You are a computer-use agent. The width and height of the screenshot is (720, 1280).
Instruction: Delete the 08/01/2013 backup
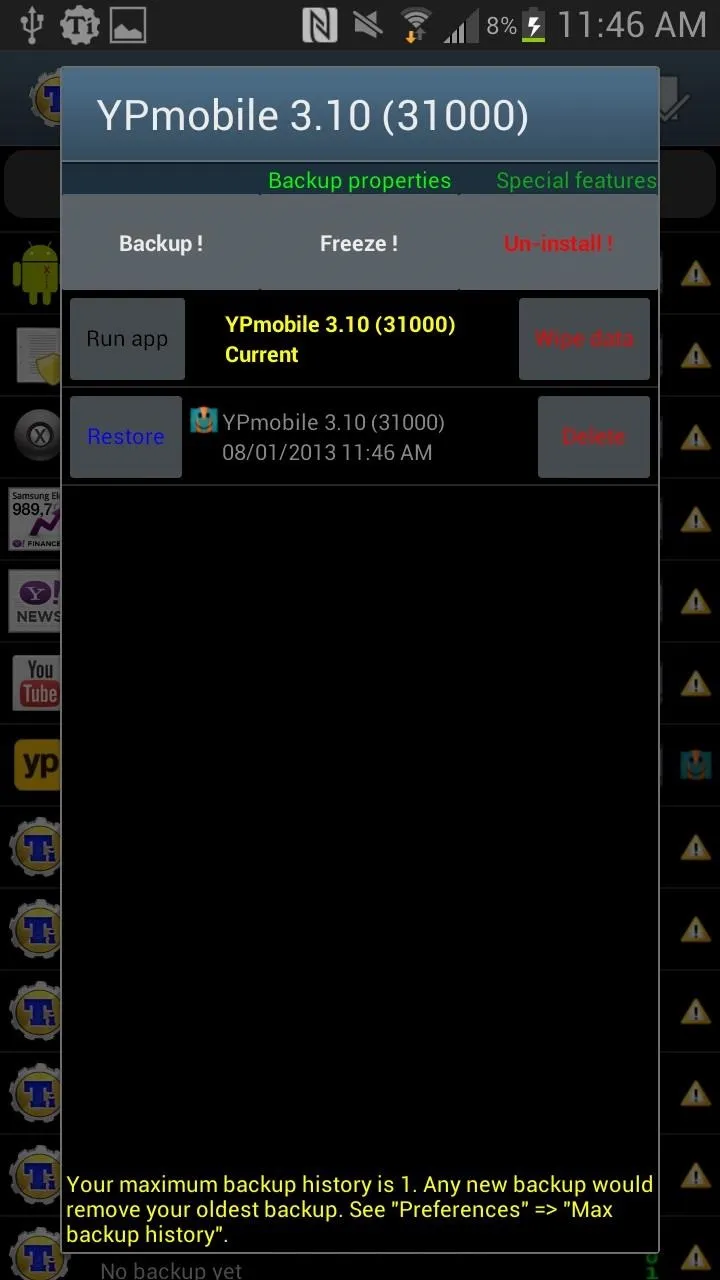[x=594, y=437]
